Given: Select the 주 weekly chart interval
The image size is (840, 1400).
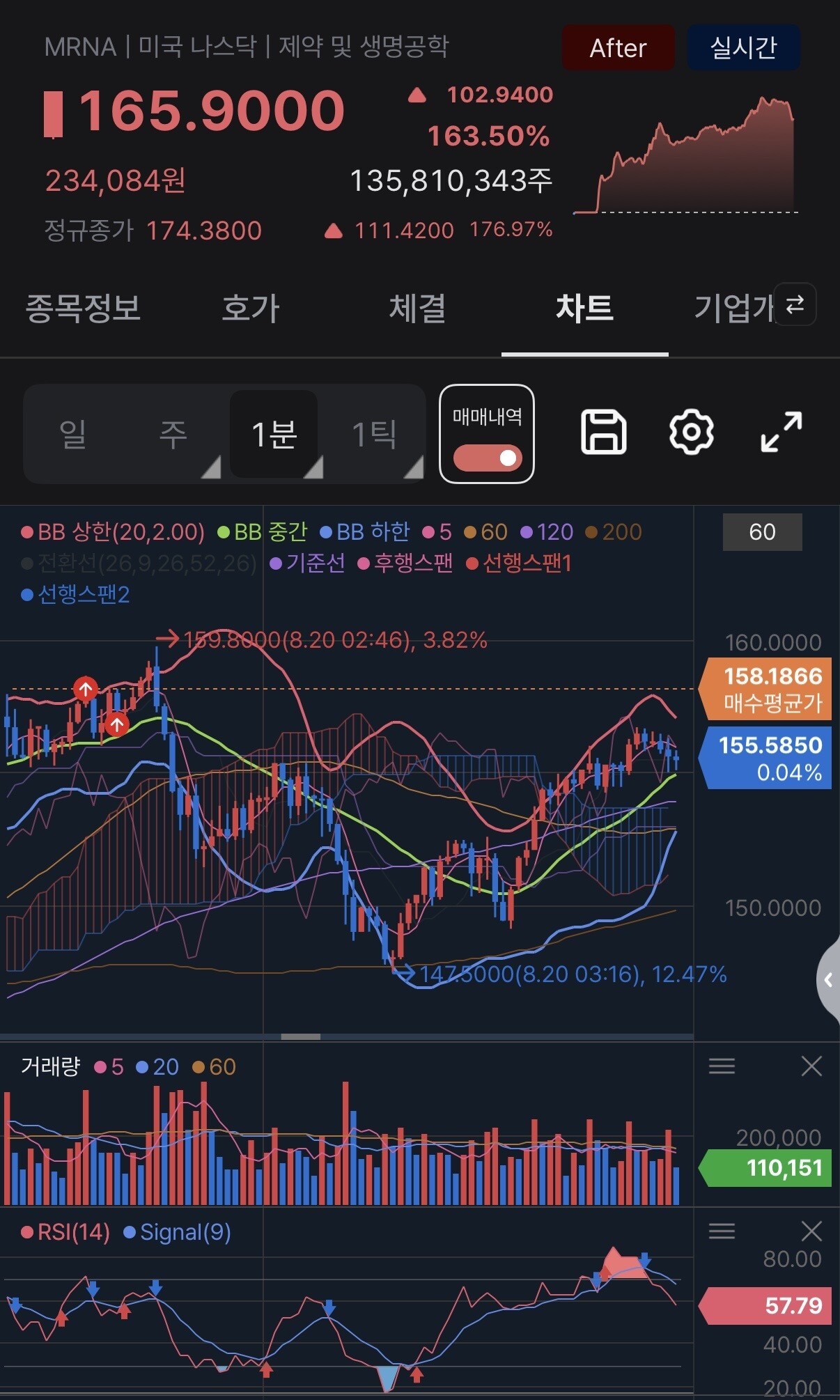Looking at the screenshot, I should [x=174, y=434].
